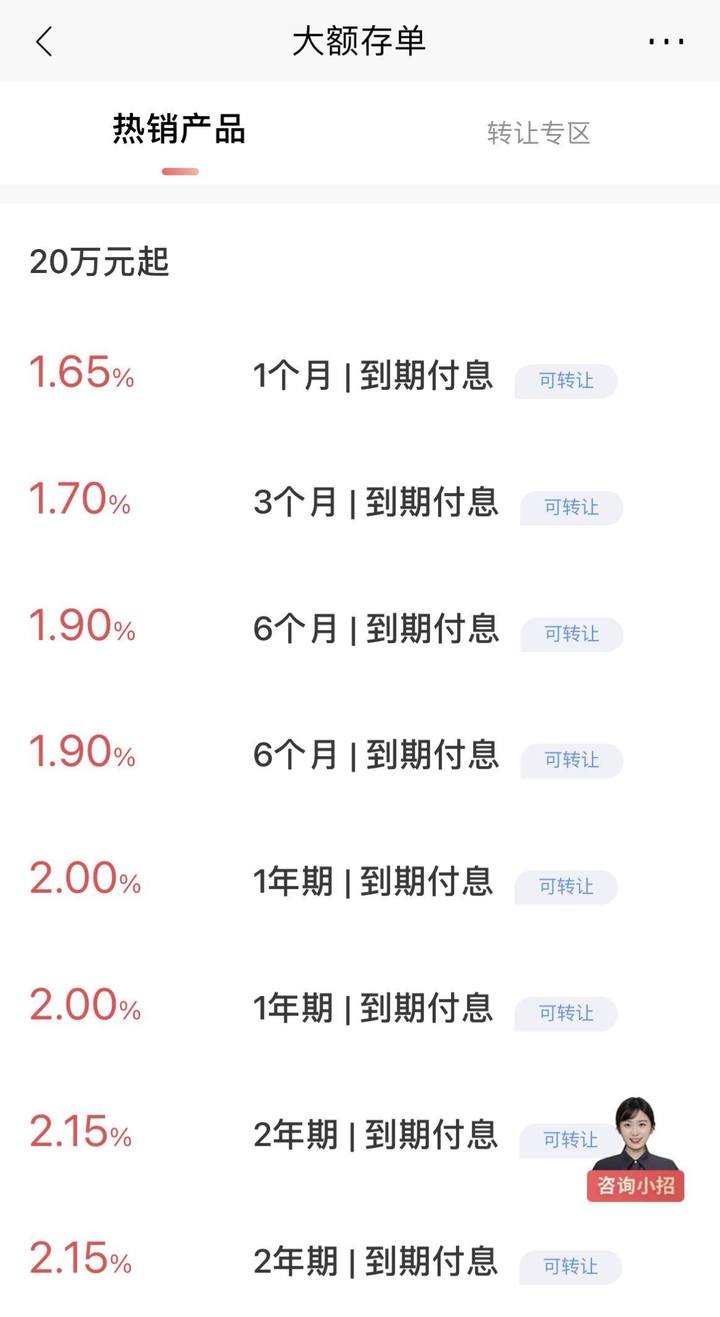Select the 热销产品 tab
Viewport: 720px width, 1317px height.
click(179, 130)
